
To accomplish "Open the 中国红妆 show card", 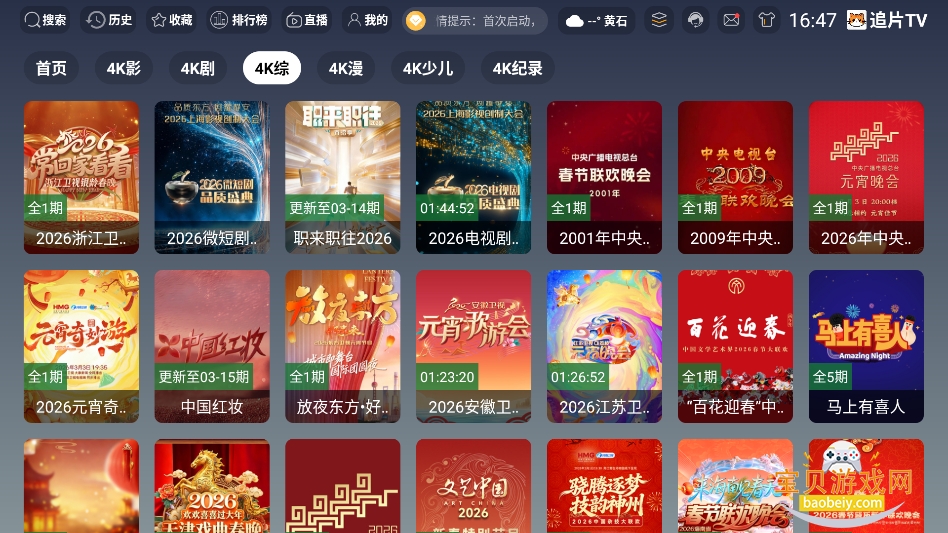I will click(x=211, y=345).
